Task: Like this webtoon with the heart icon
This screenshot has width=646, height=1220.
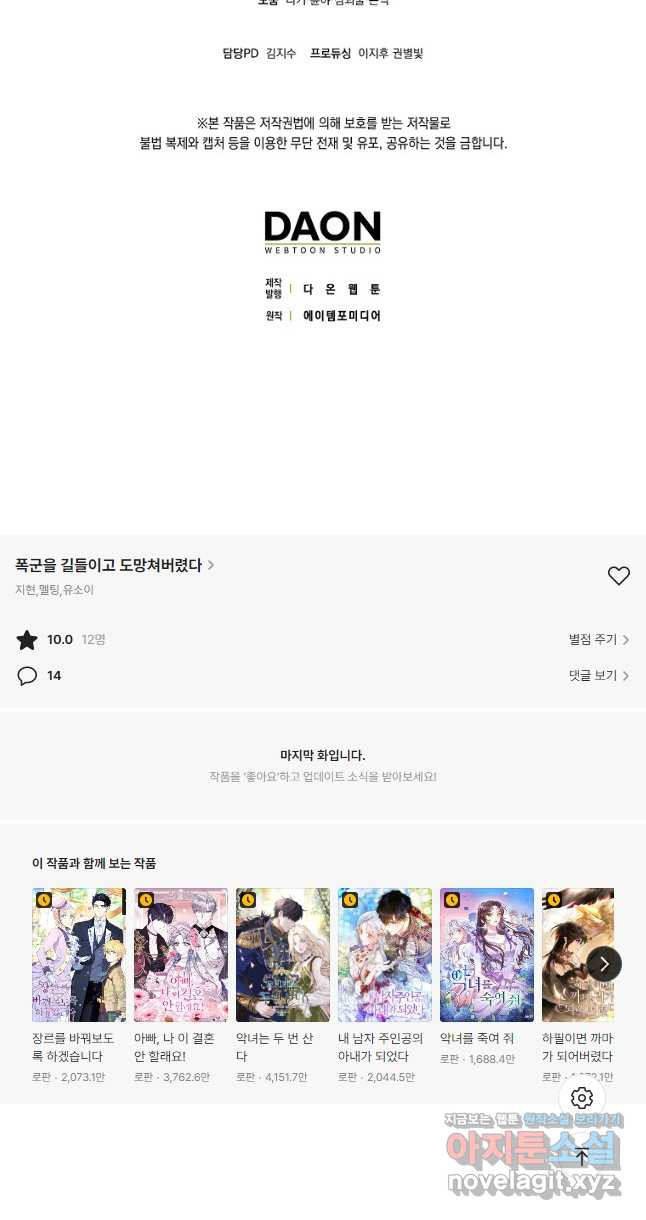Action: click(x=619, y=576)
